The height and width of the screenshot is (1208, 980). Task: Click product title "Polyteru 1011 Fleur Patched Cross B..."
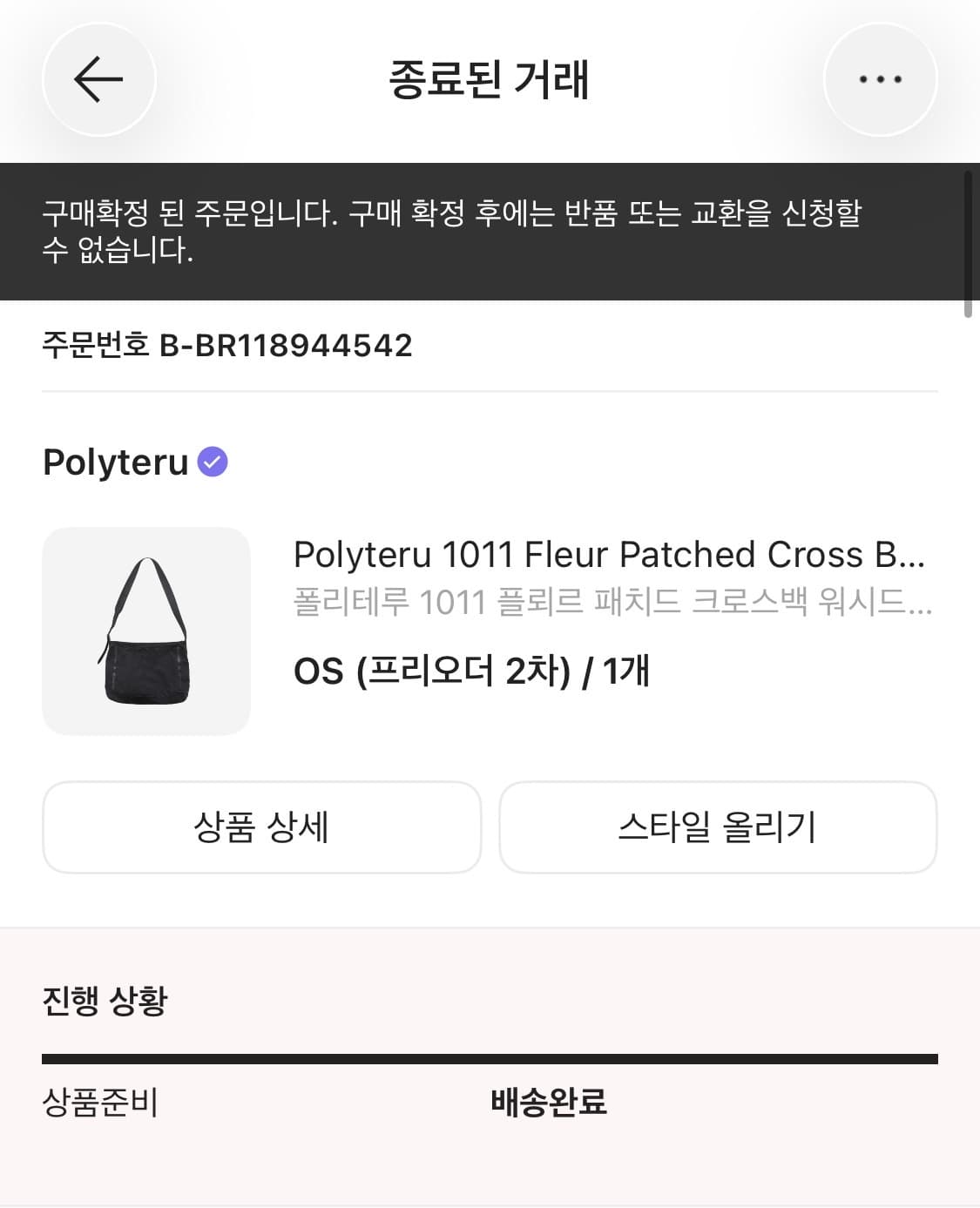coord(610,555)
